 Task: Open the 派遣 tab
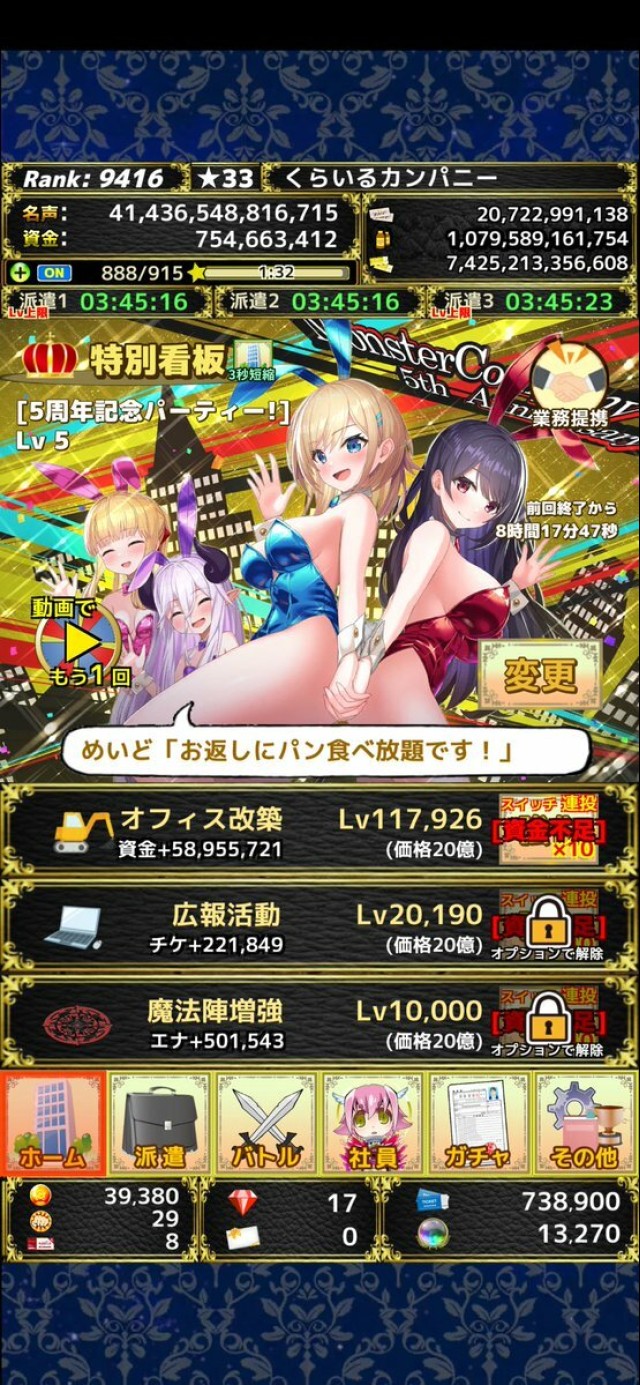[160, 1123]
